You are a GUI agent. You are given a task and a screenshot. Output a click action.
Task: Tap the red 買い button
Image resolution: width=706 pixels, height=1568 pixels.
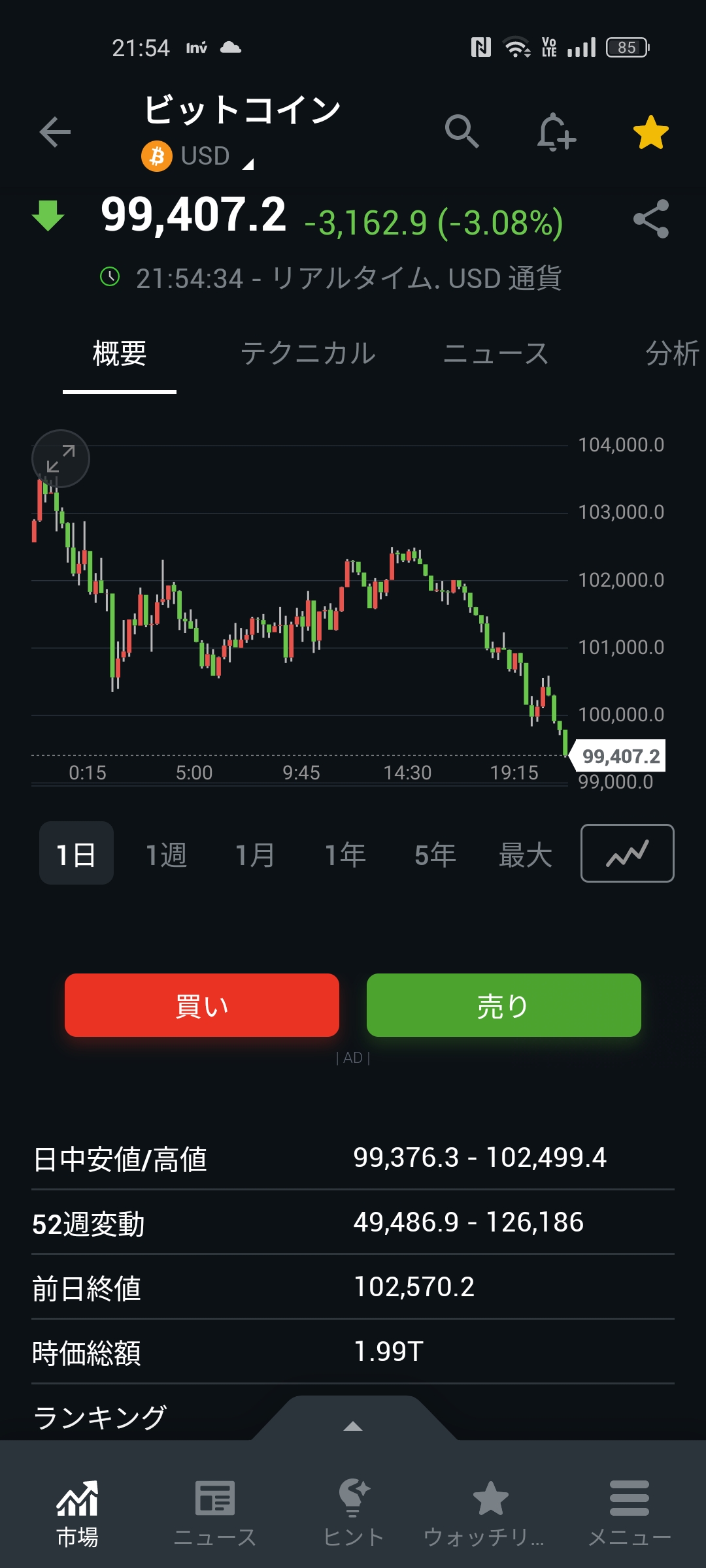click(202, 1005)
